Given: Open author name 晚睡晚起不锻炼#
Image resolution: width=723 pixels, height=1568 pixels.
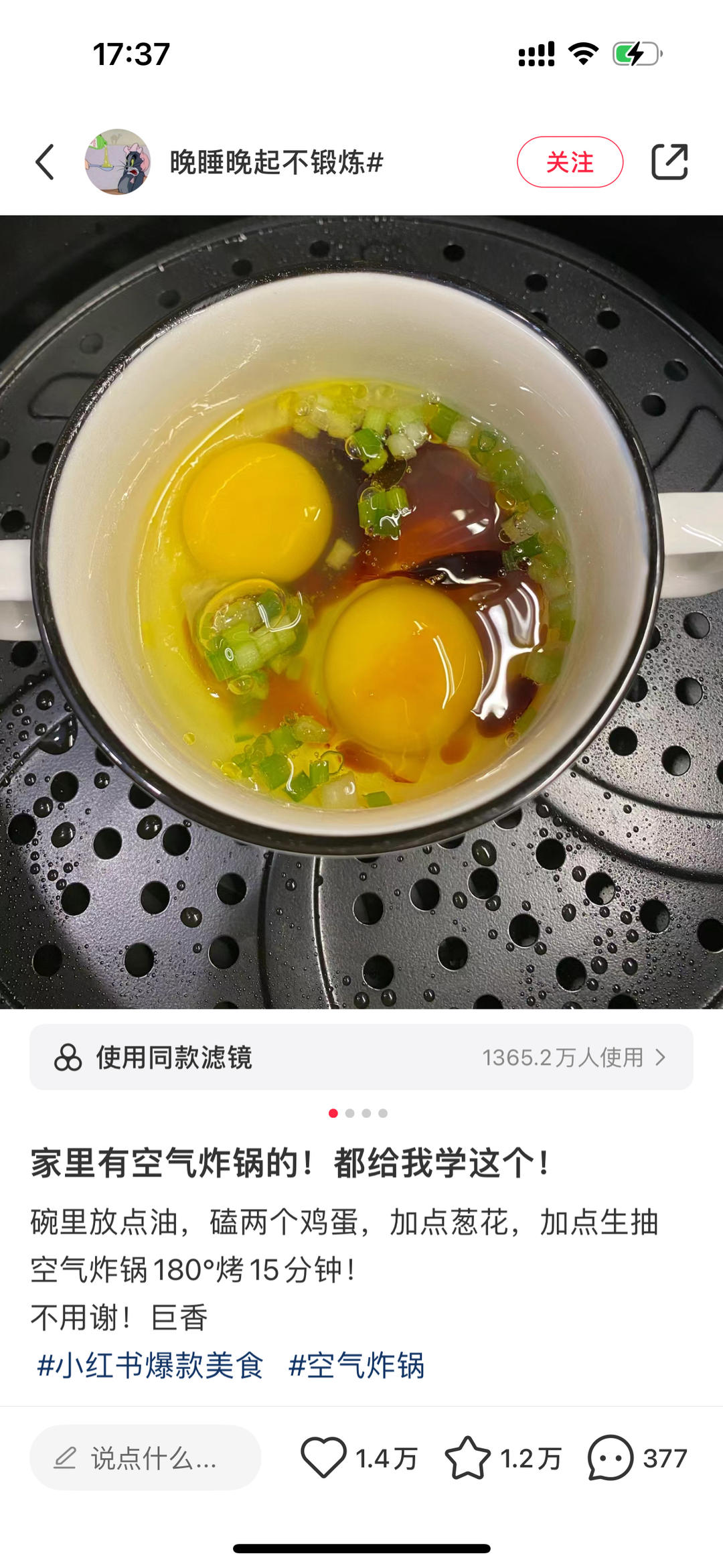Looking at the screenshot, I should click(x=276, y=162).
